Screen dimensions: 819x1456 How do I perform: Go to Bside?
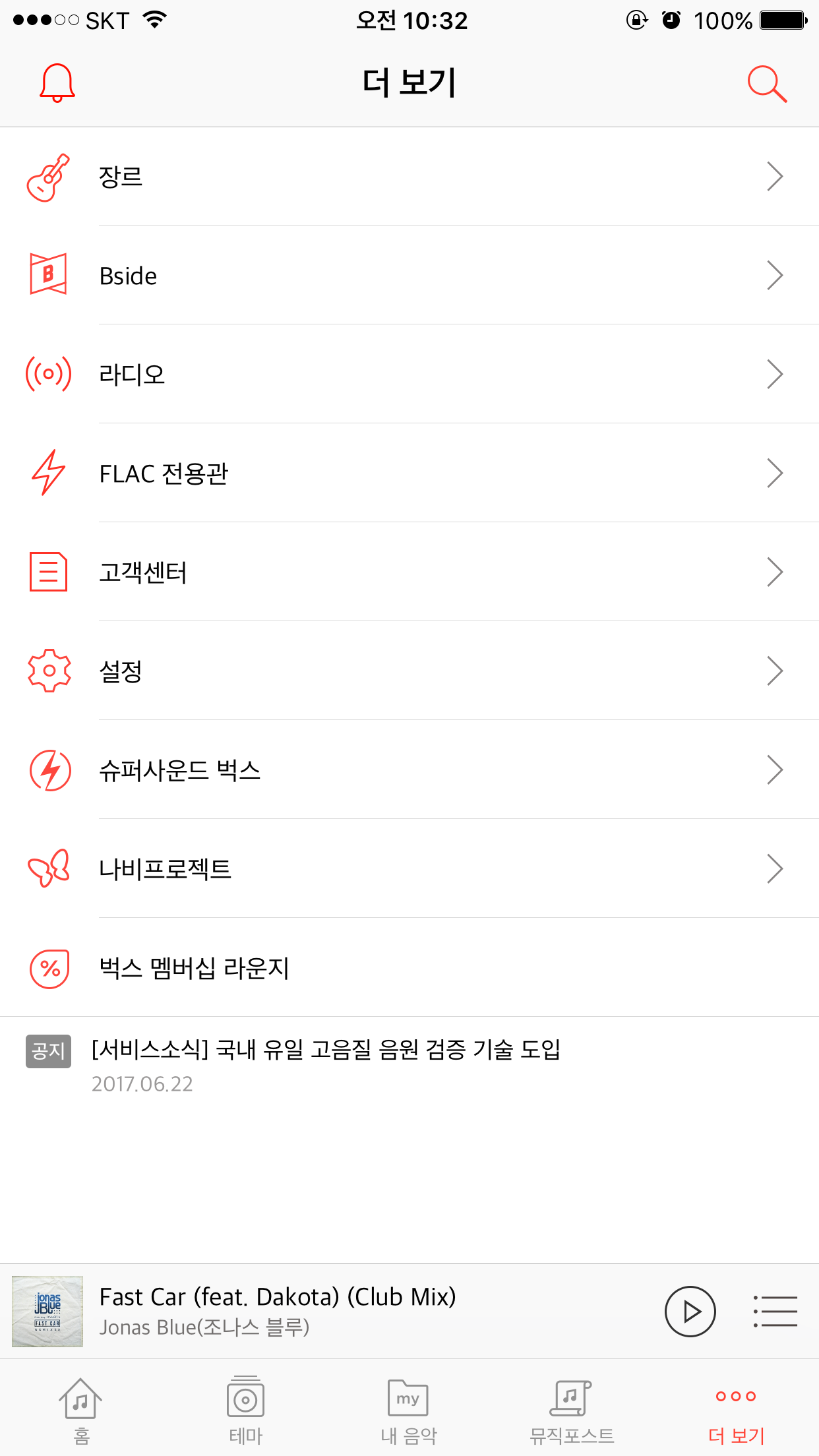409,276
